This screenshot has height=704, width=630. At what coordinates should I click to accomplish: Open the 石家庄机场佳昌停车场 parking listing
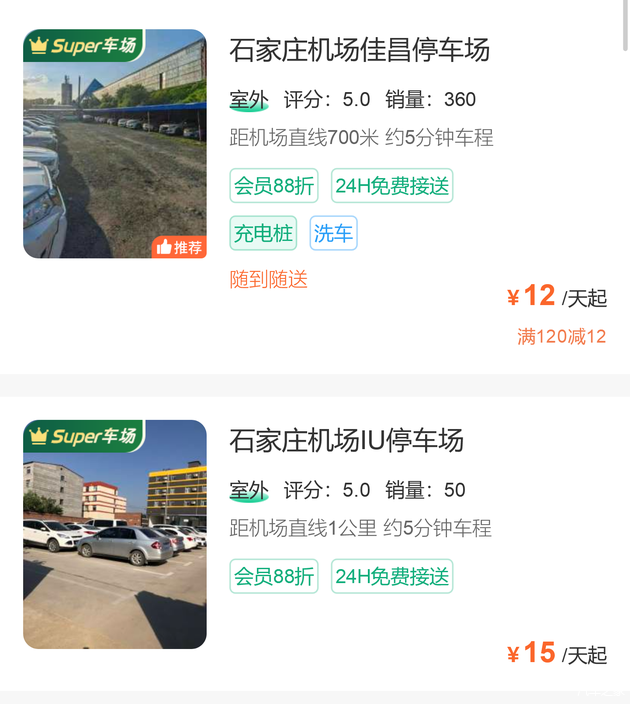[x=360, y=49]
